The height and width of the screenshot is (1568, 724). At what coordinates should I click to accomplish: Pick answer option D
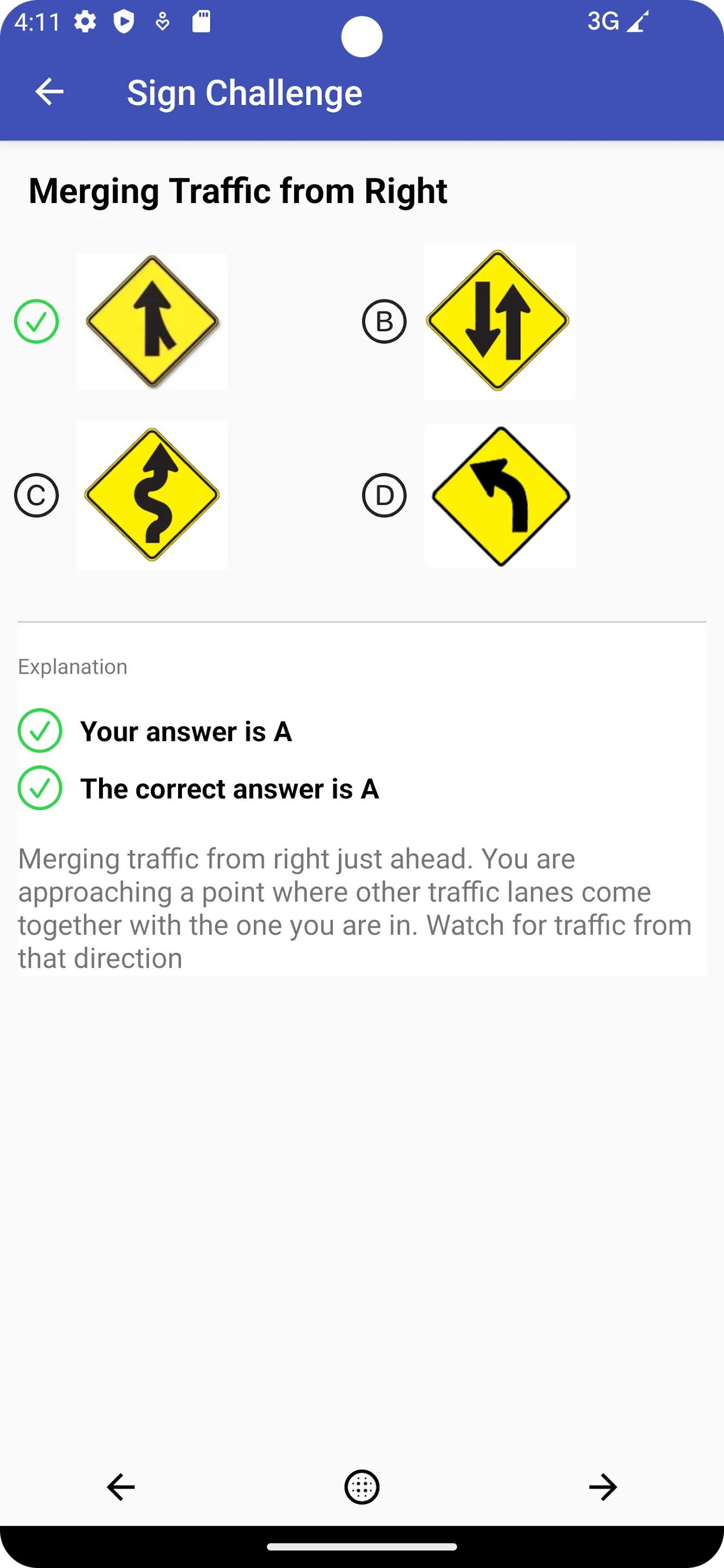tap(384, 495)
